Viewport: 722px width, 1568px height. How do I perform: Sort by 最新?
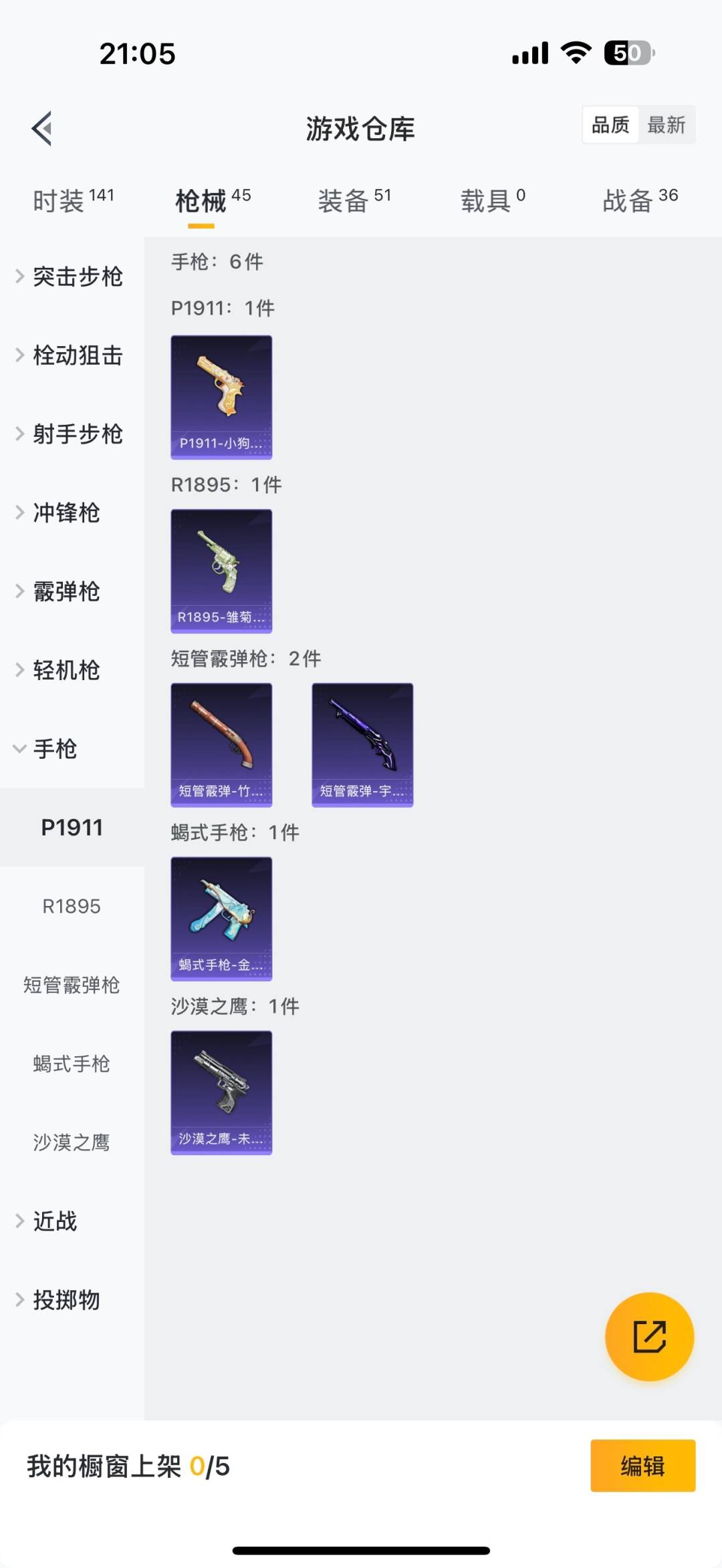[x=666, y=125]
